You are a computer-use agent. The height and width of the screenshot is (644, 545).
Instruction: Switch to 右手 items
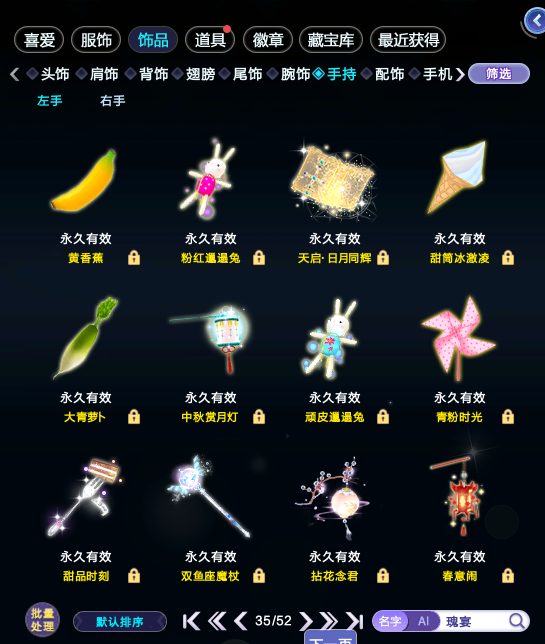pyautogui.click(x=113, y=101)
